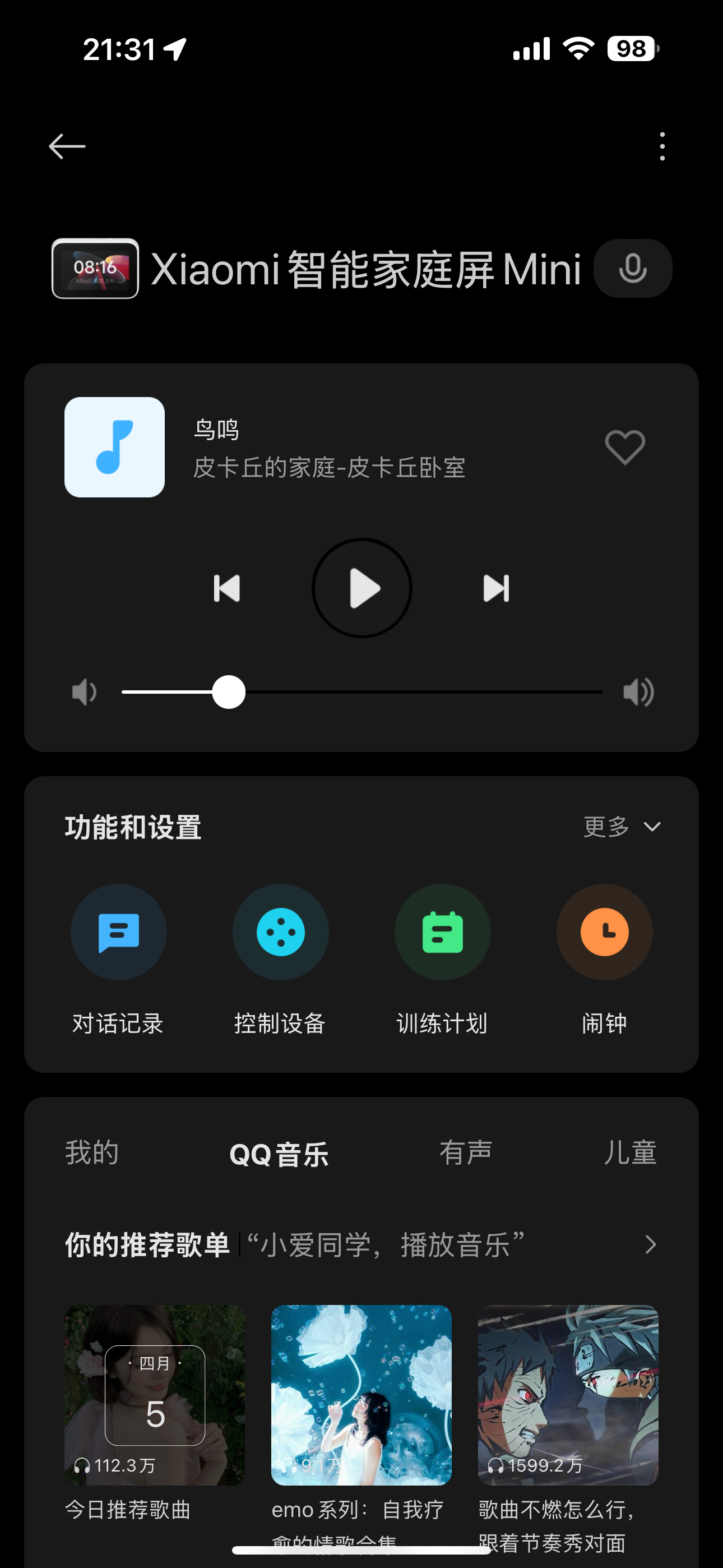Open 闹钟 settings

click(x=604, y=933)
